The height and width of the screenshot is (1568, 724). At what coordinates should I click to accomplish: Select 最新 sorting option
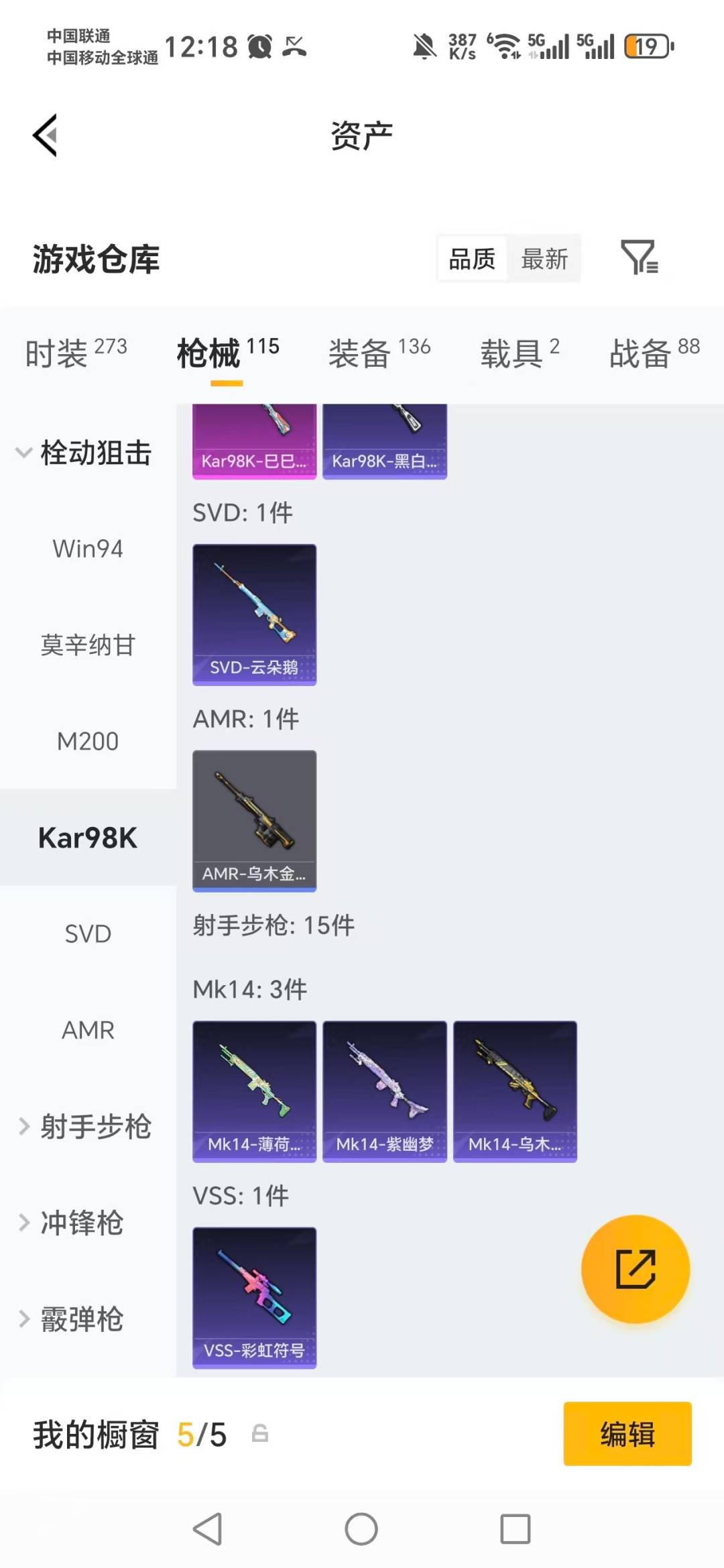click(545, 259)
